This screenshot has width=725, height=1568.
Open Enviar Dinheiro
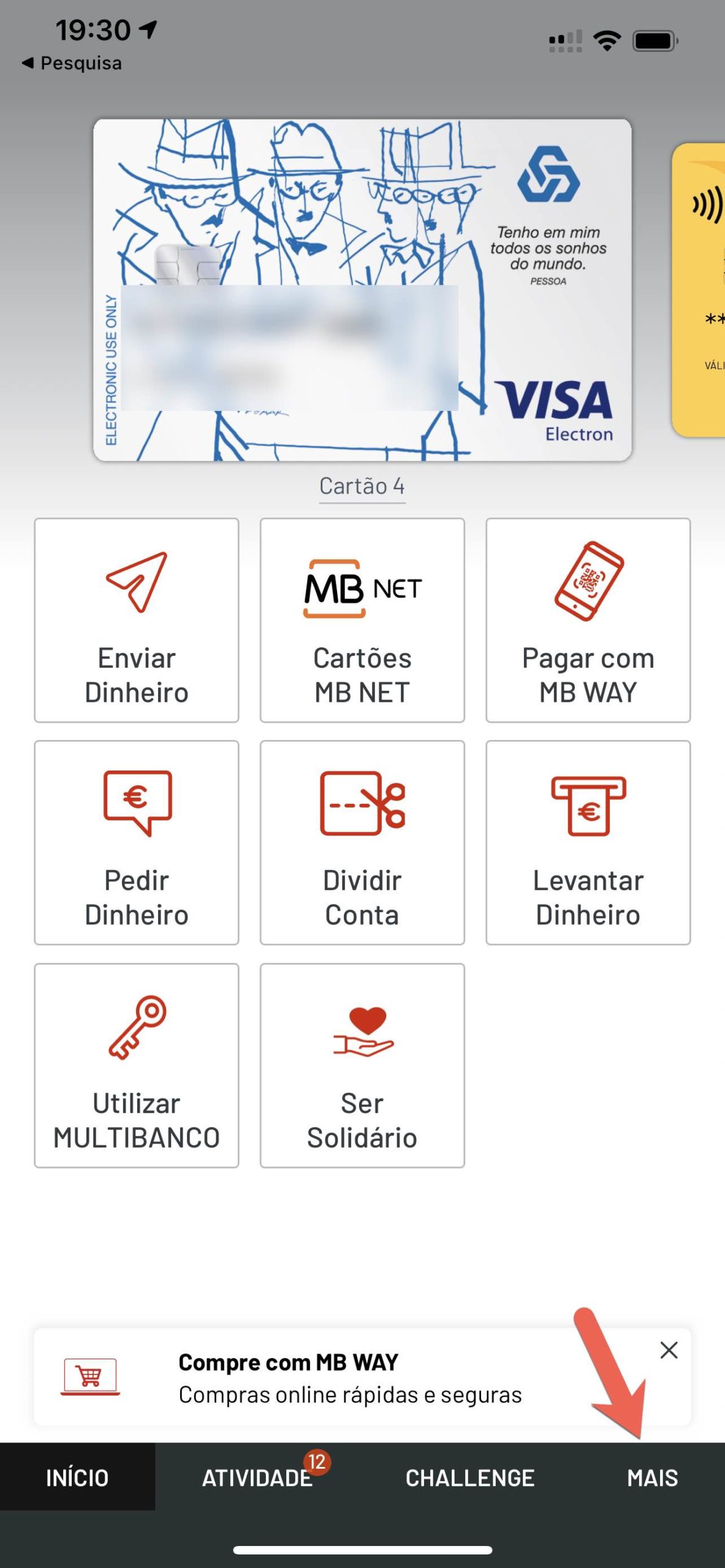[136, 620]
